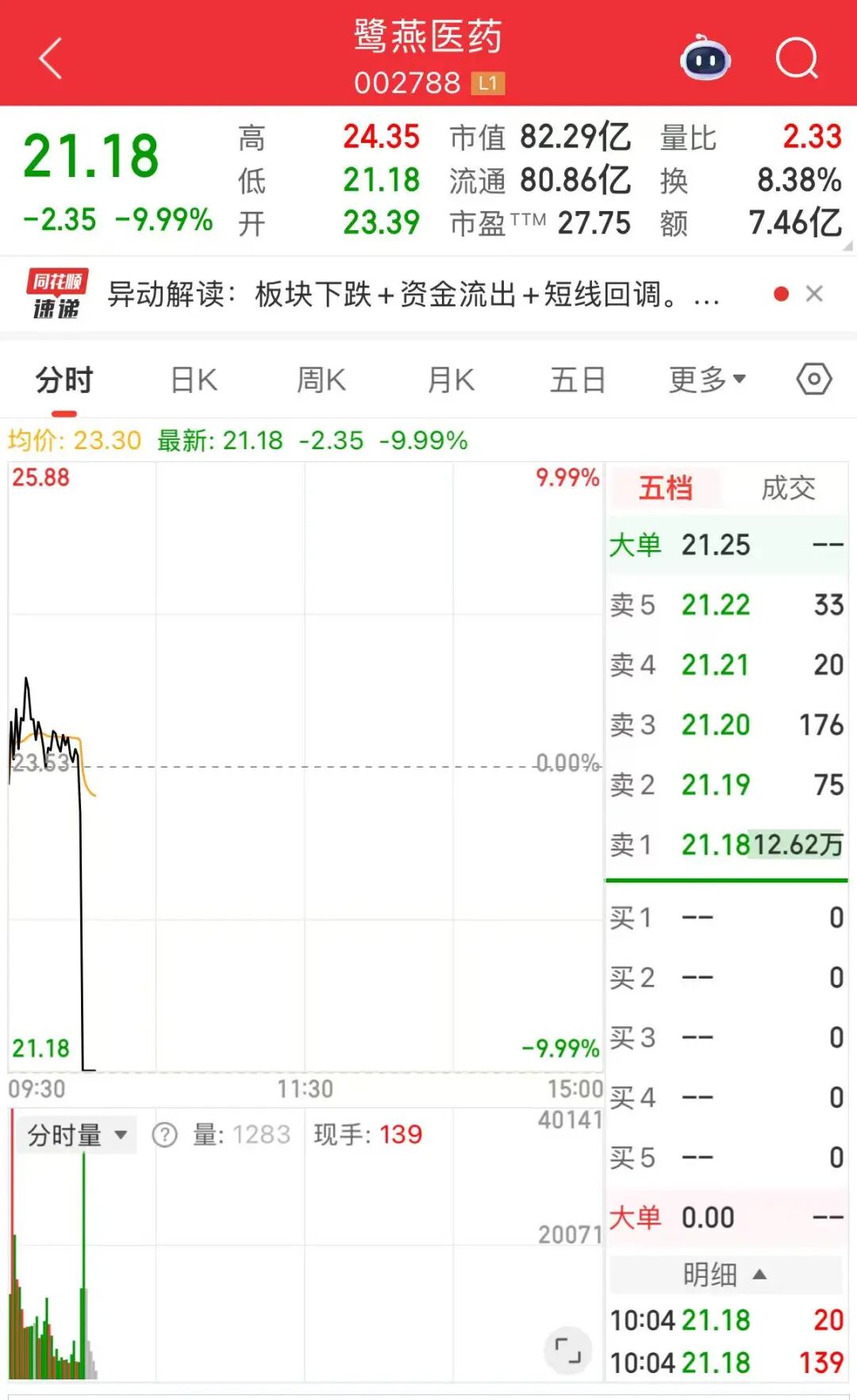
Task: Expand the 更多 chart options dropdown
Action: (706, 380)
